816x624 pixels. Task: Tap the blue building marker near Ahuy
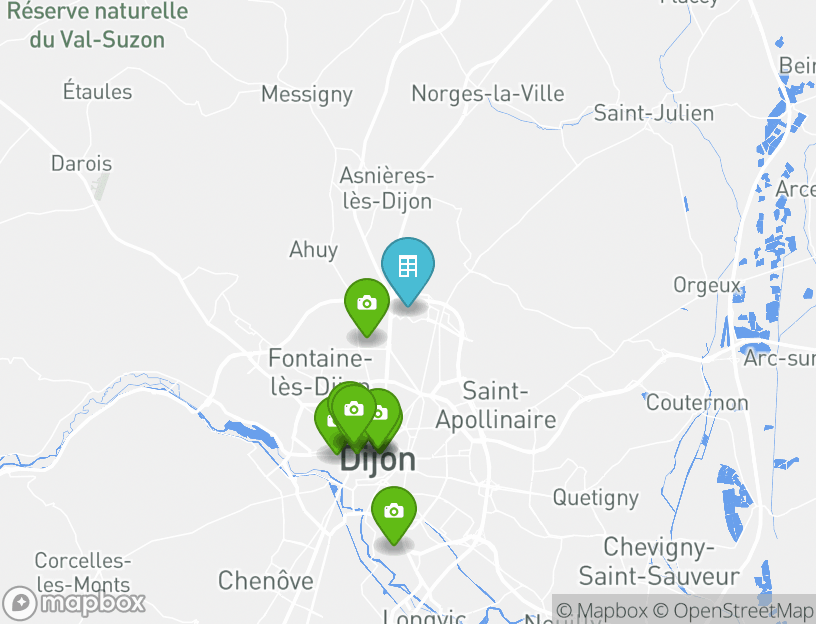(408, 267)
